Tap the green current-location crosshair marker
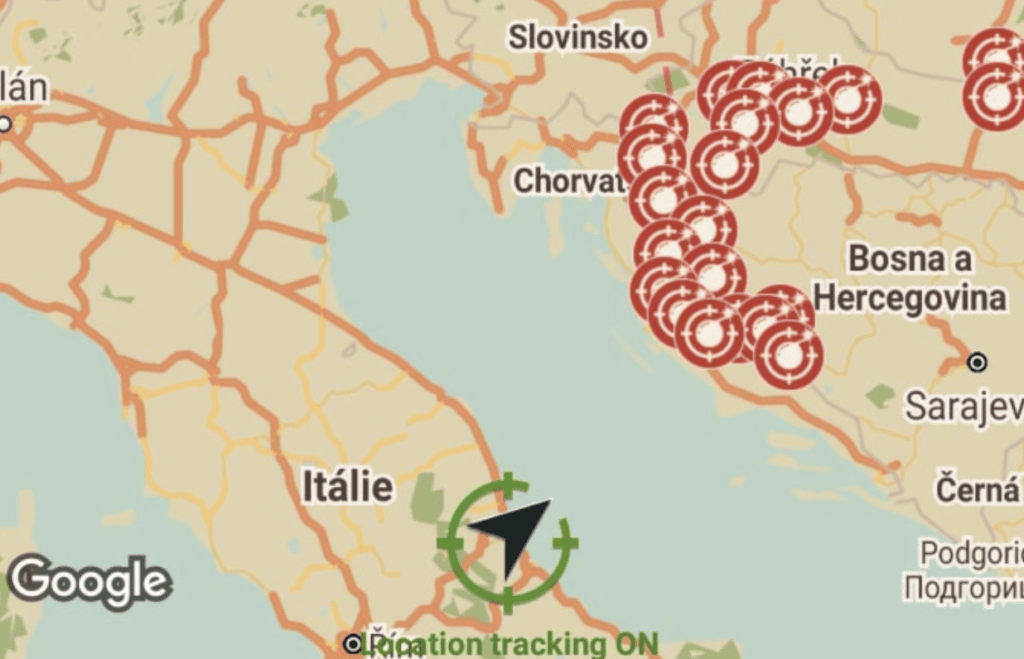Image resolution: width=1024 pixels, height=659 pixels. [x=507, y=541]
